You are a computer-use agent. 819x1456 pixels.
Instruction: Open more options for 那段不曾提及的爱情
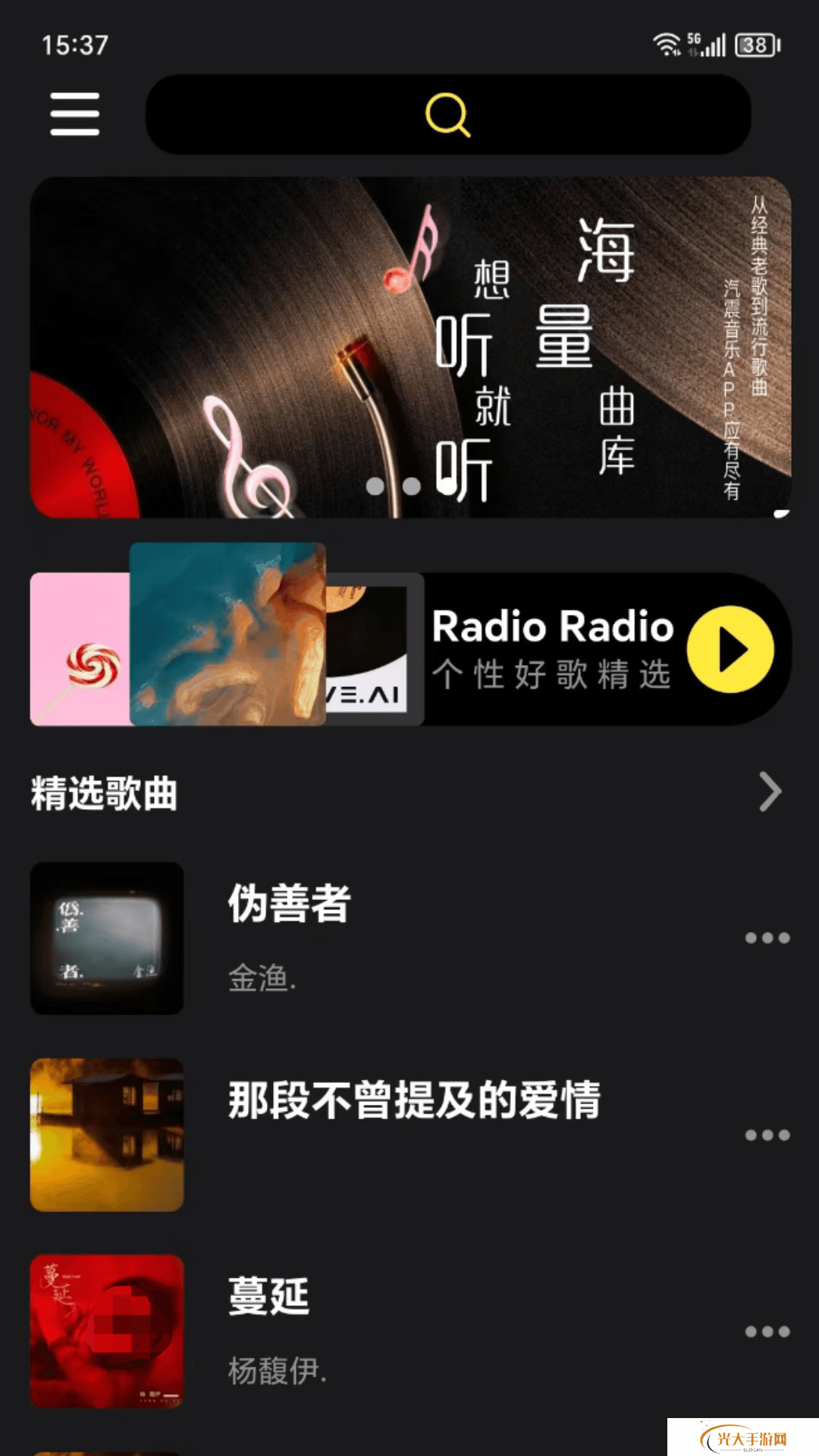(767, 1135)
